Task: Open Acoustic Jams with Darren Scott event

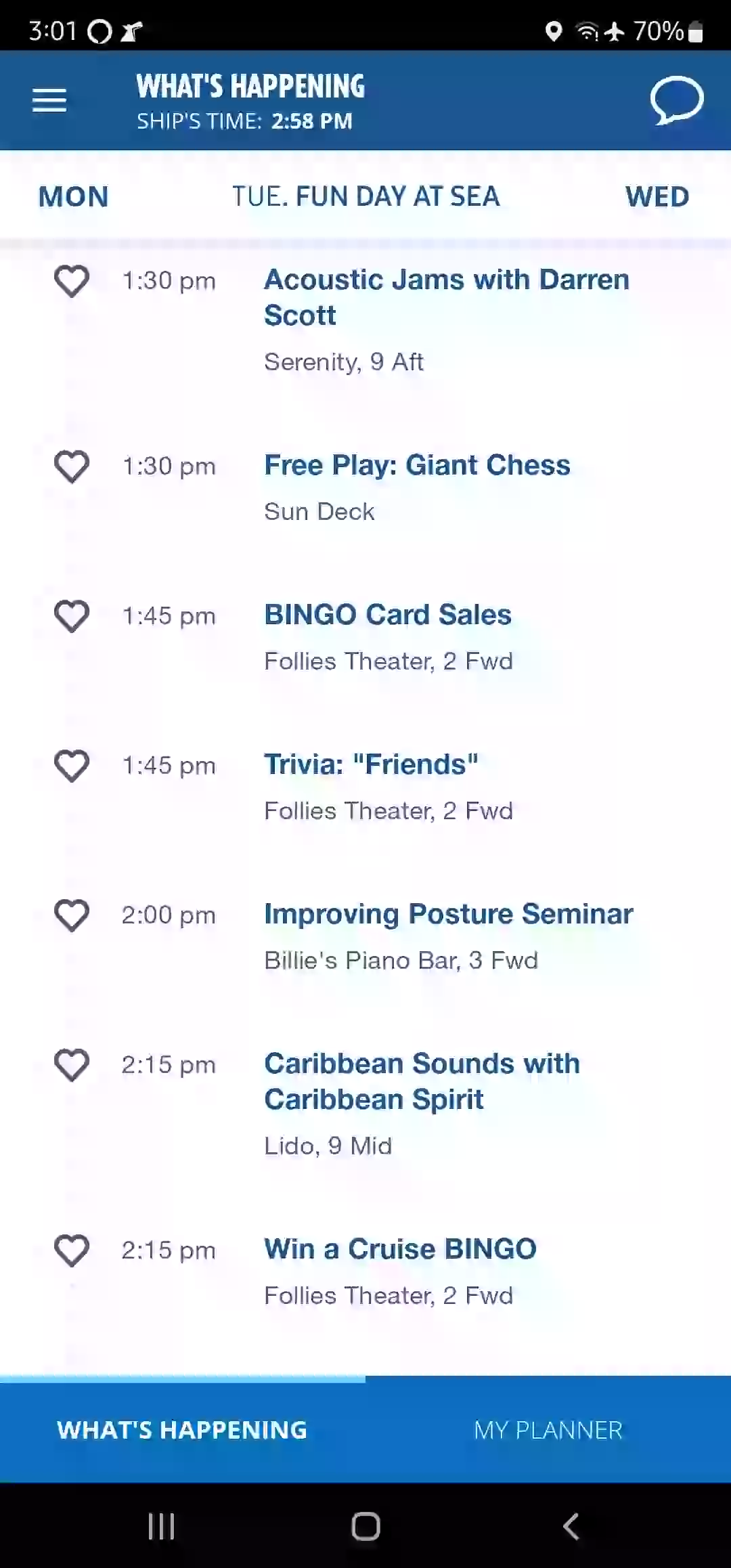Action: pos(447,297)
